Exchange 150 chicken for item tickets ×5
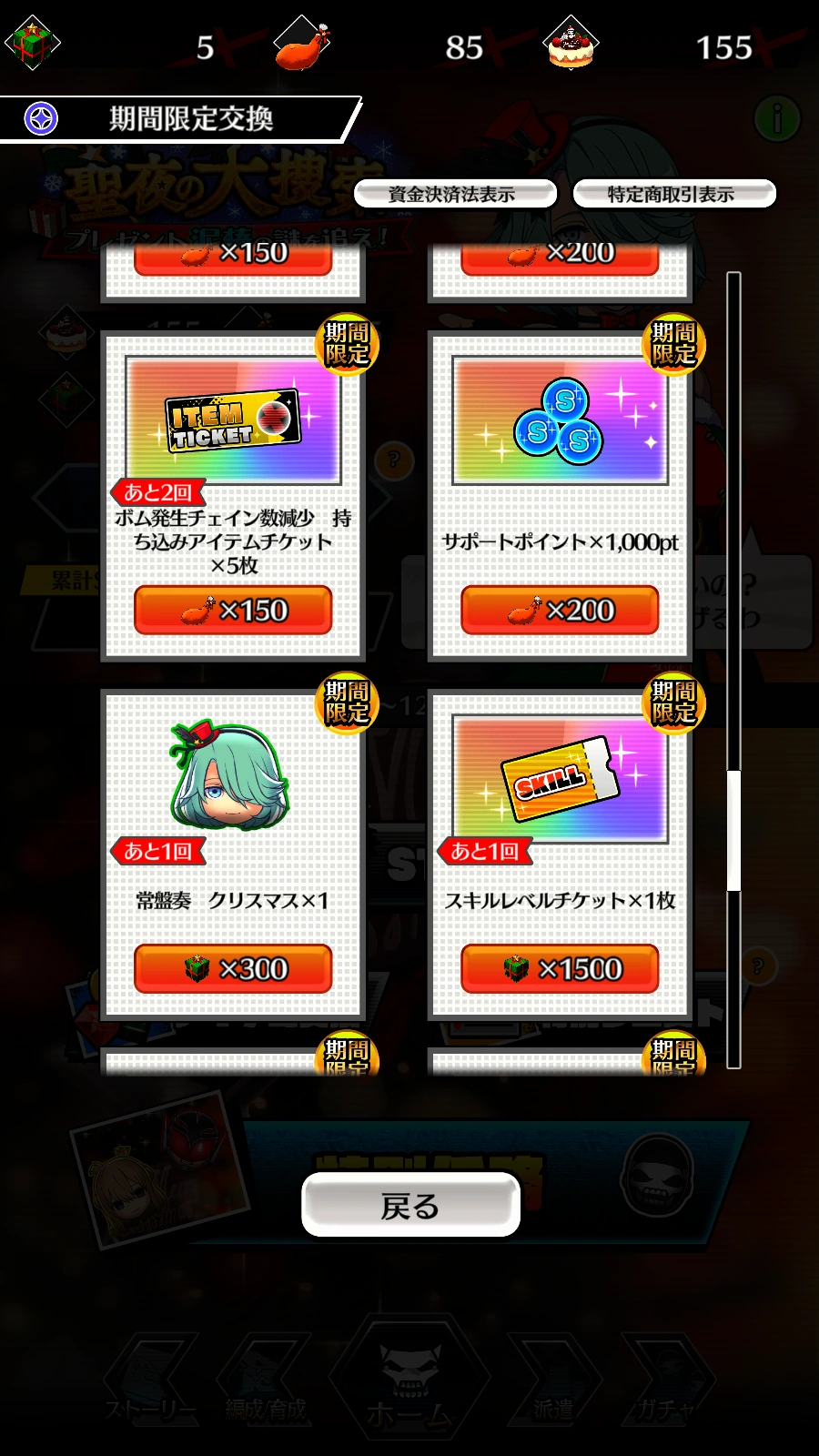819x1456 pixels. click(233, 610)
